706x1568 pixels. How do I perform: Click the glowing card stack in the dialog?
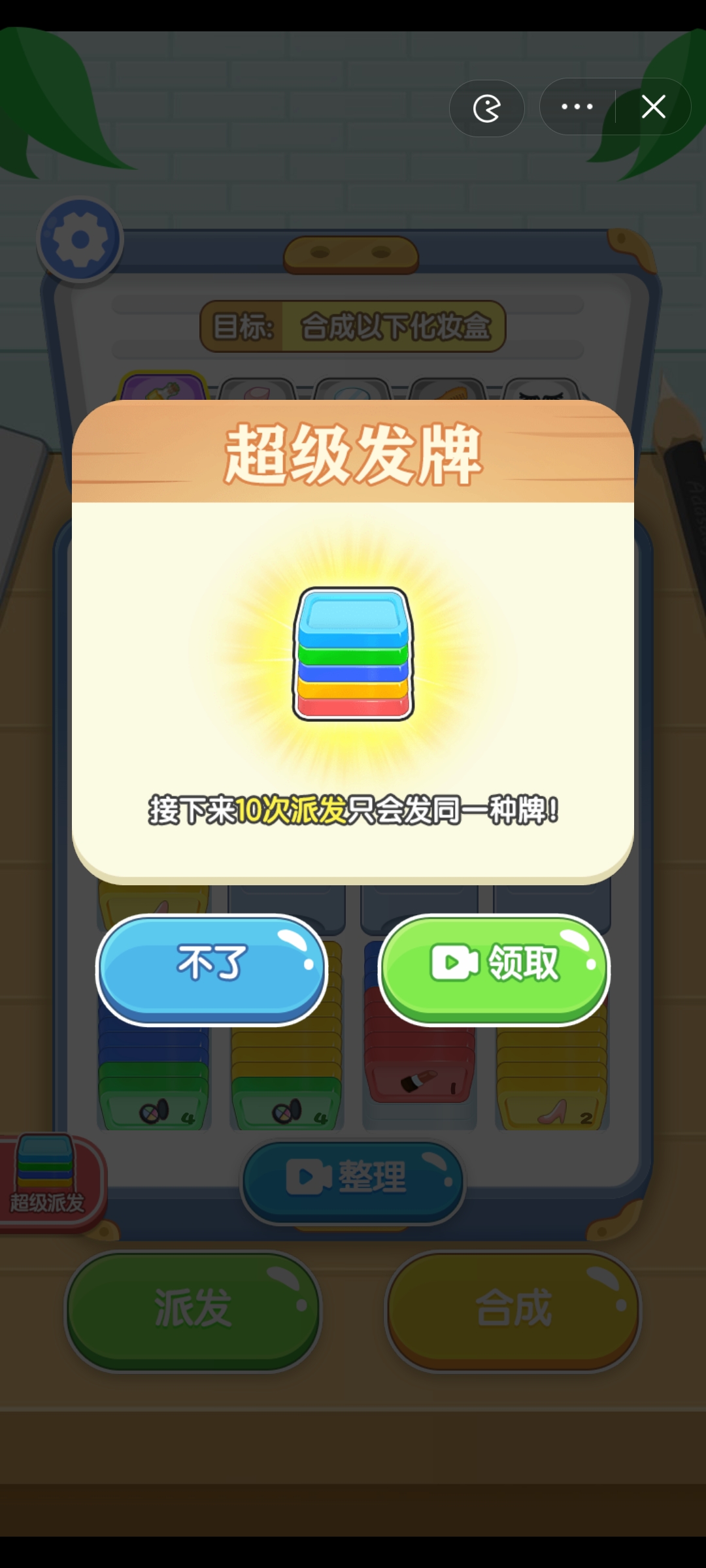point(353,653)
